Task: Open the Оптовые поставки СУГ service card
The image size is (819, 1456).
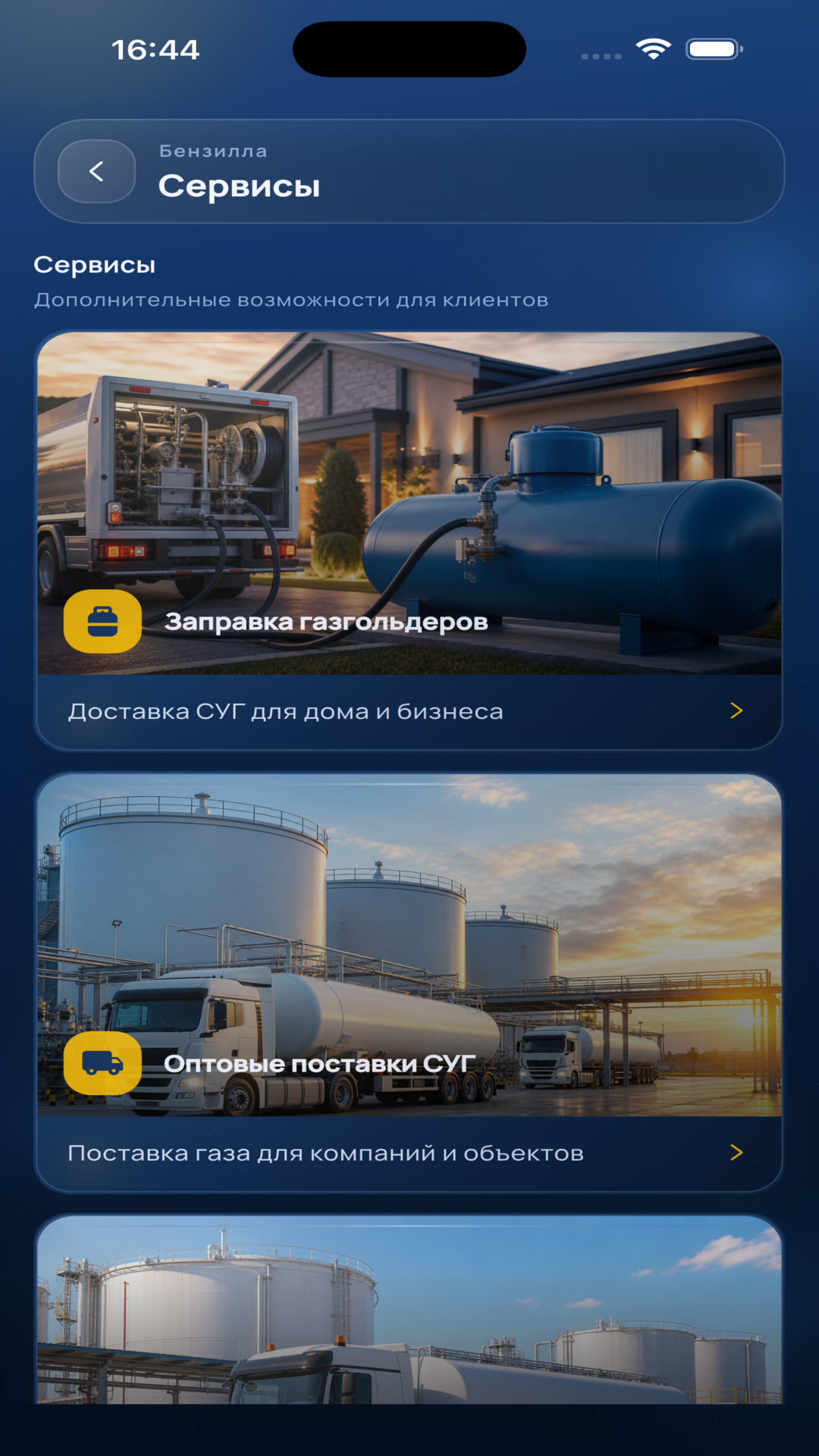Action: click(409, 983)
